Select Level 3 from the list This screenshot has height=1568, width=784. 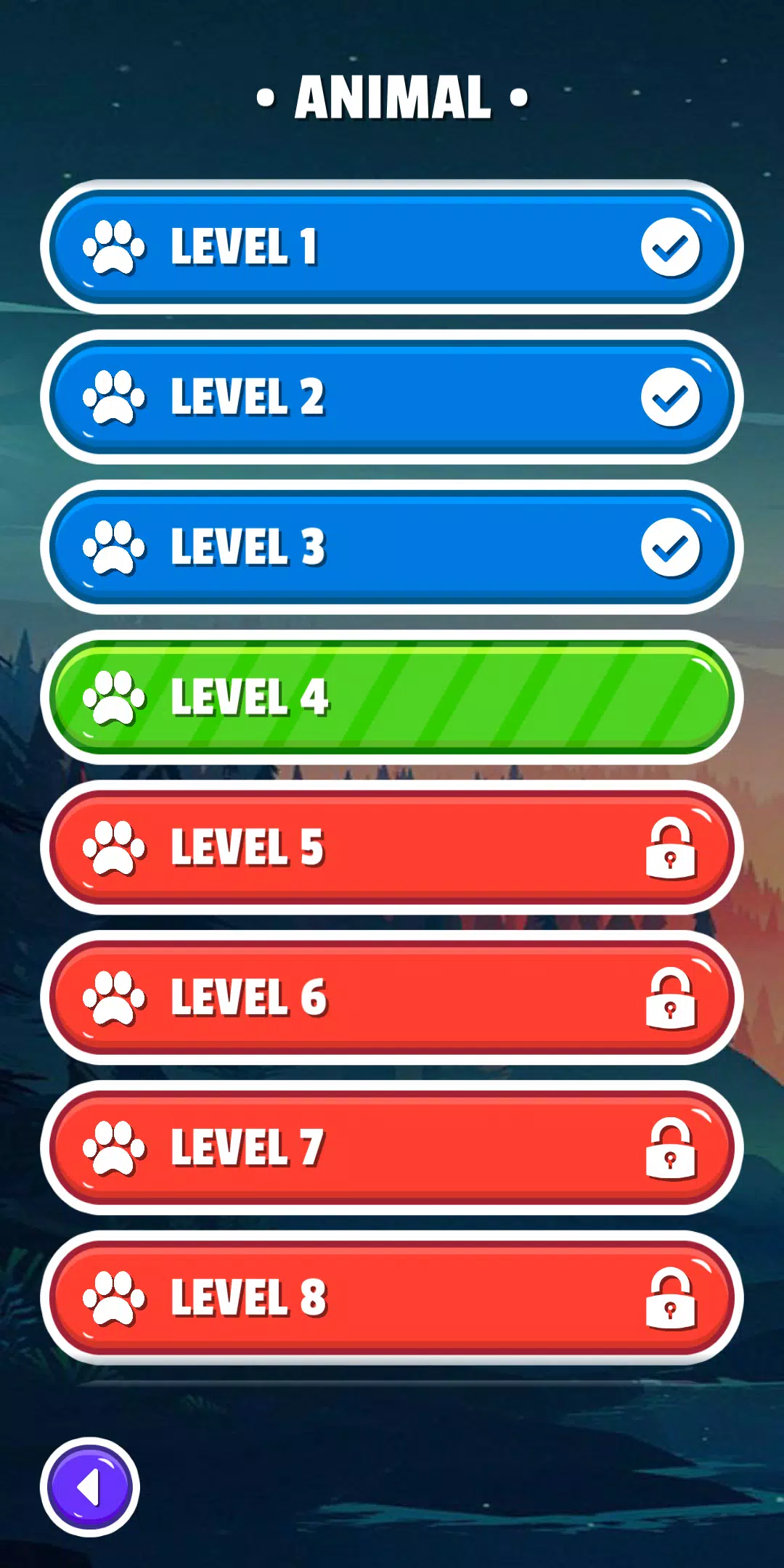392,547
